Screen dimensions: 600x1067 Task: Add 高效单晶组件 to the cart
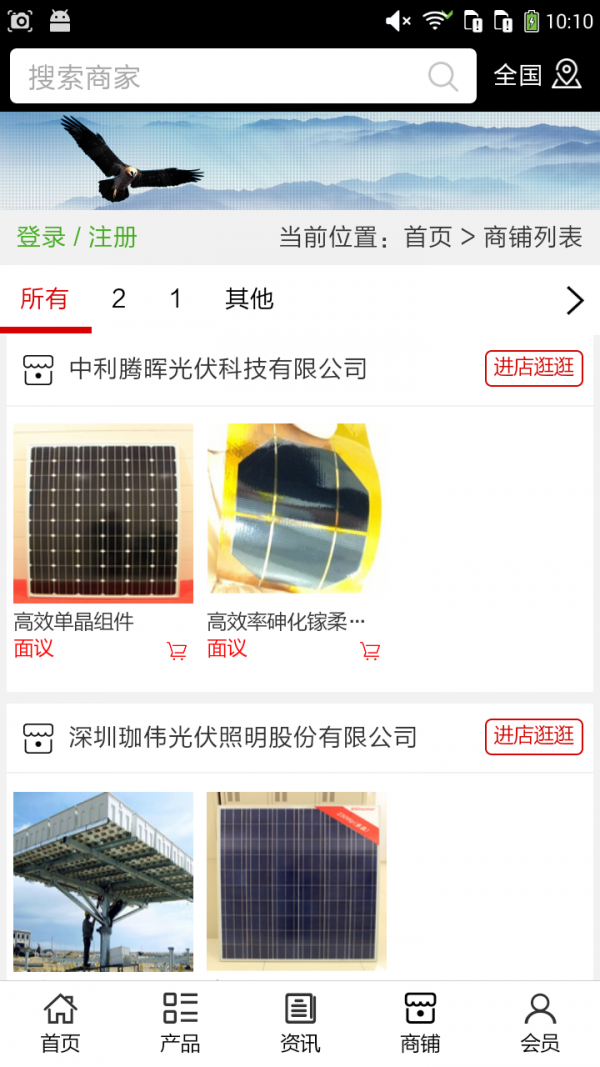(177, 651)
